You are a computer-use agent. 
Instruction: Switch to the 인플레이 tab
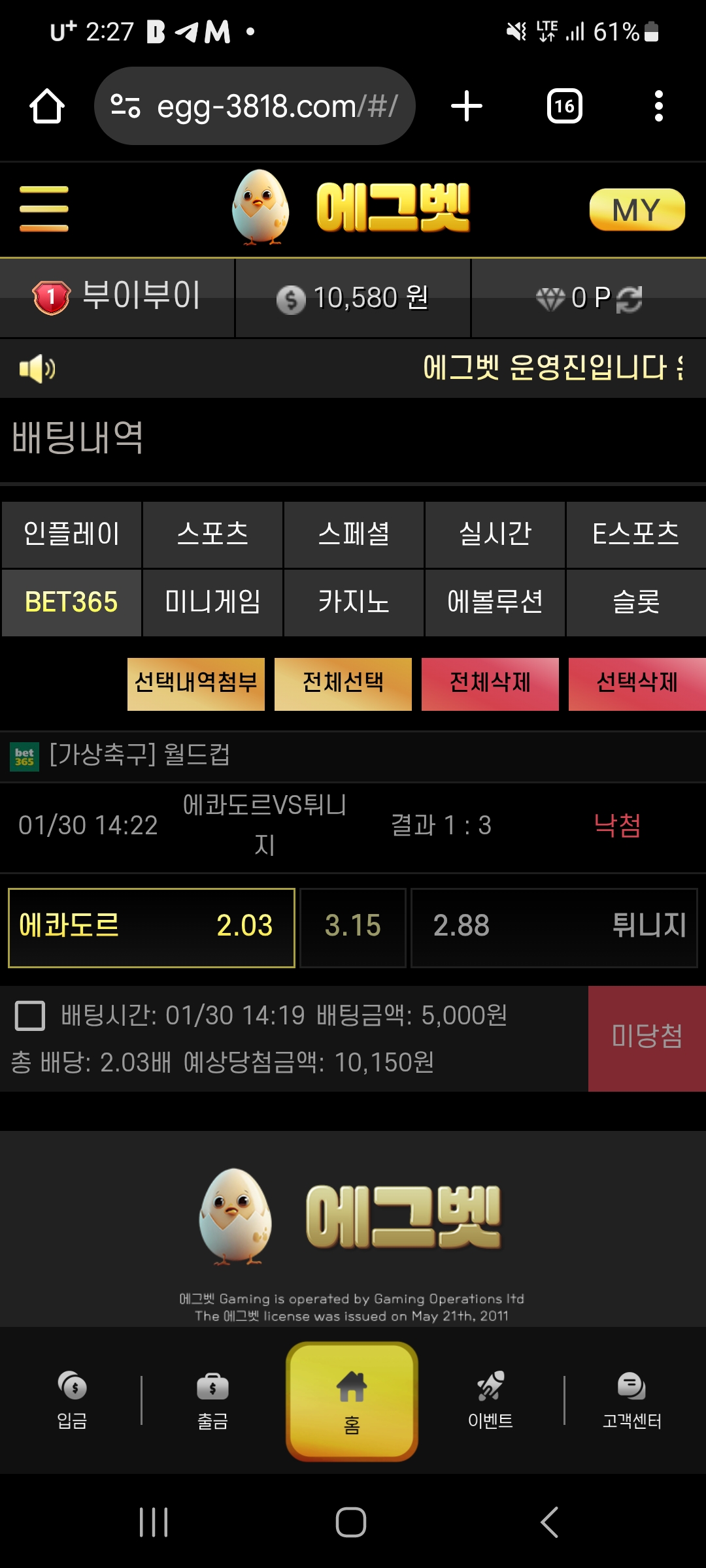71,534
